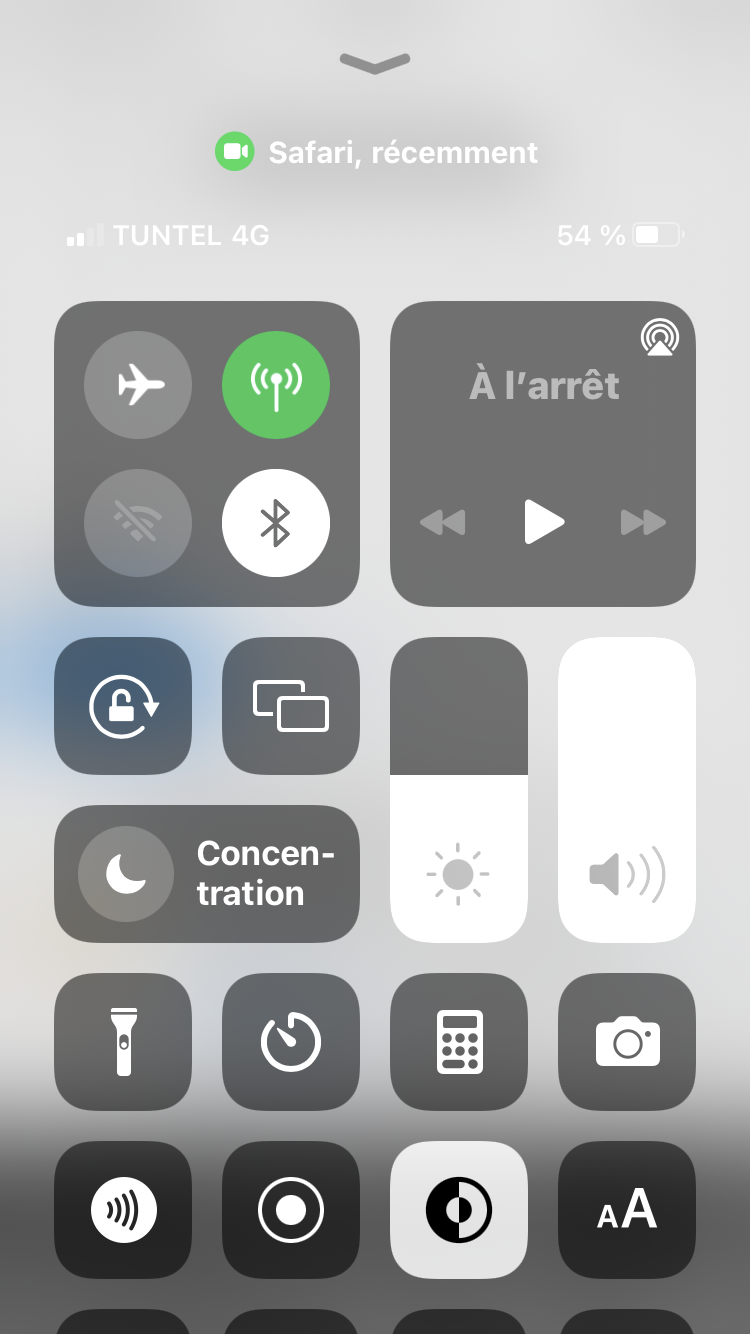Turn on the flashlight
Viewport: 750px width, 1334px height.
[x=123, y=1042]
